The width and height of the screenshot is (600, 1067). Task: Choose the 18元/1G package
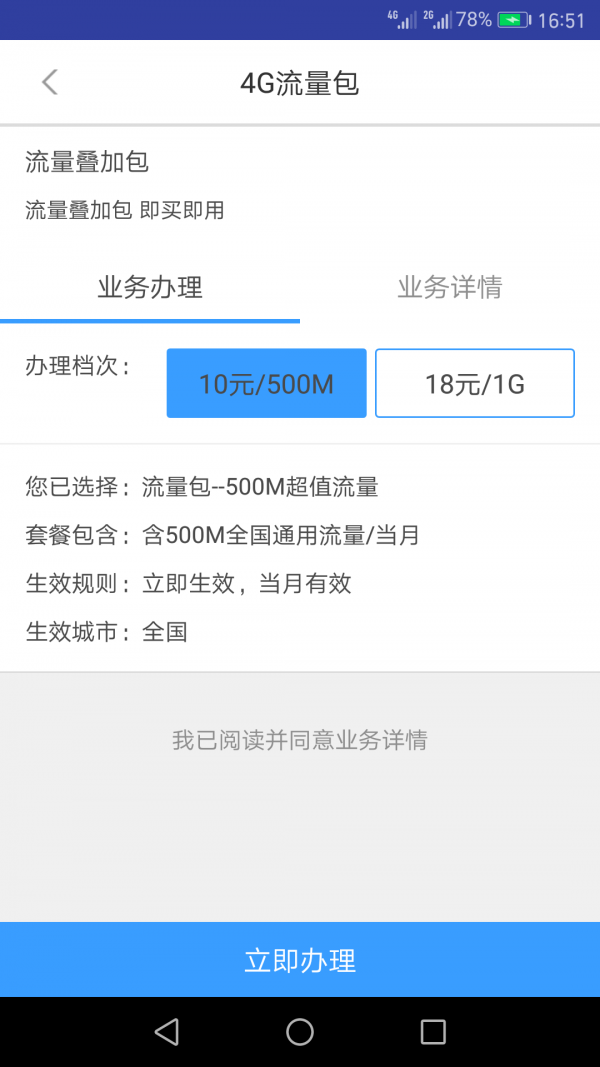475,383
